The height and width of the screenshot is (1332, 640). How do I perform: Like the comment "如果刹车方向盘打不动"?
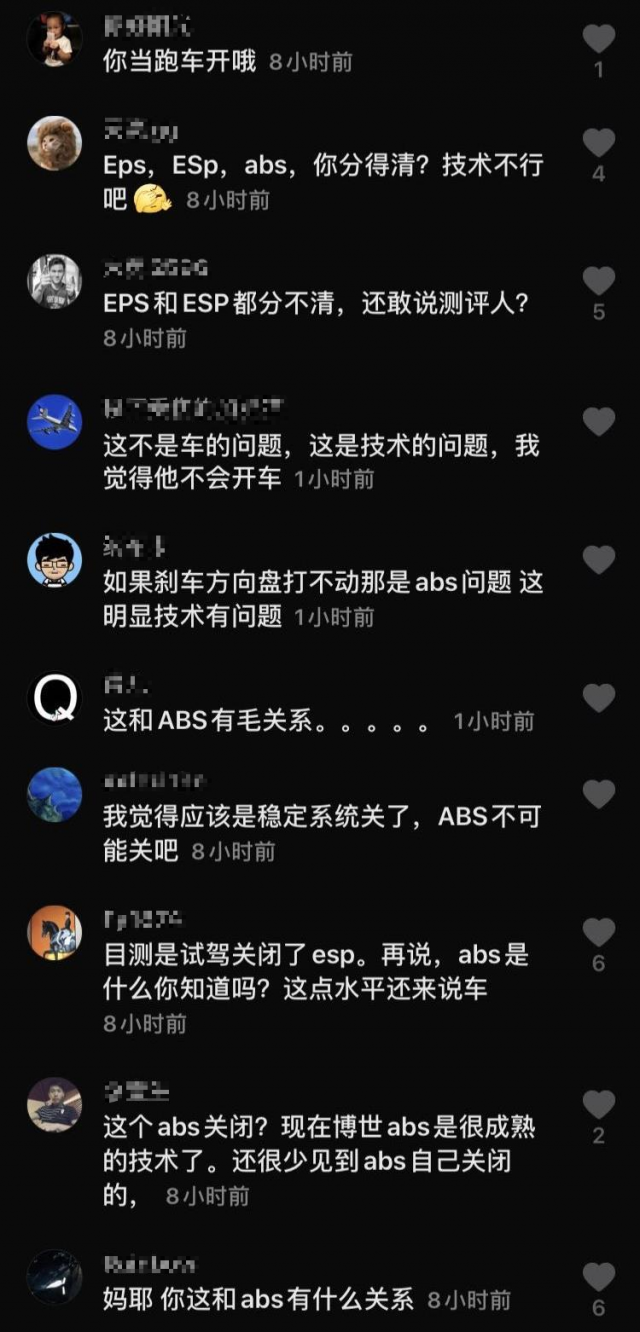598,560
